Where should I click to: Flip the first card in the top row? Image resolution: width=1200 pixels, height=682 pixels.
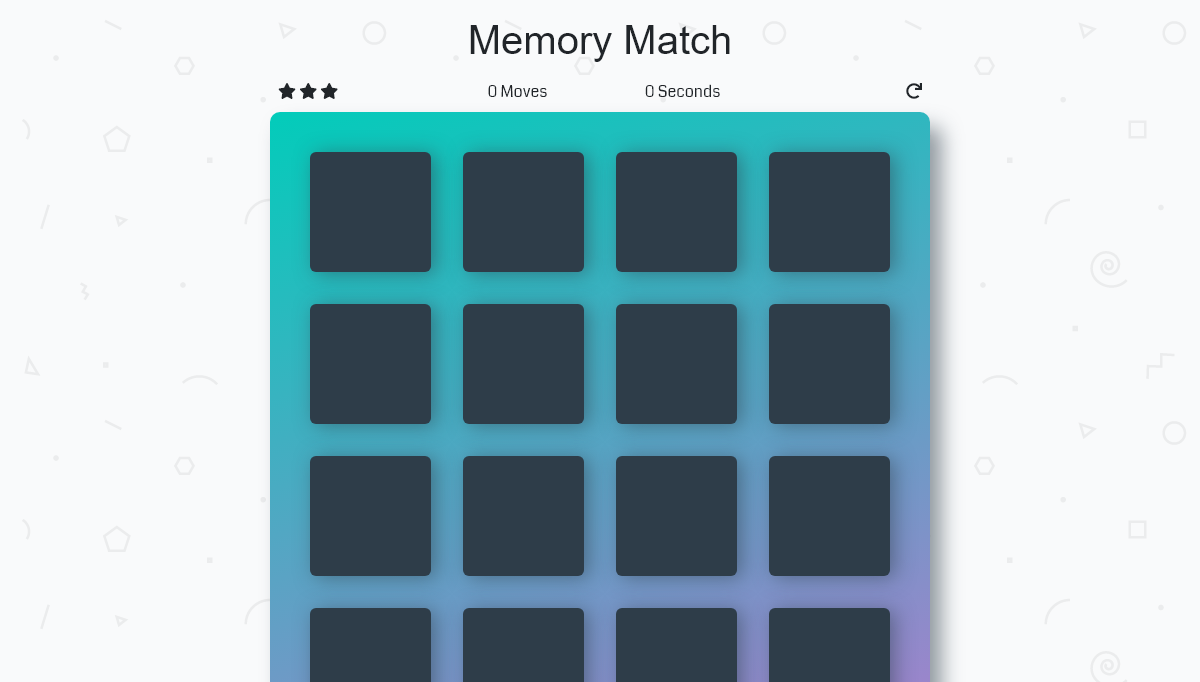(x=370, y=212)
